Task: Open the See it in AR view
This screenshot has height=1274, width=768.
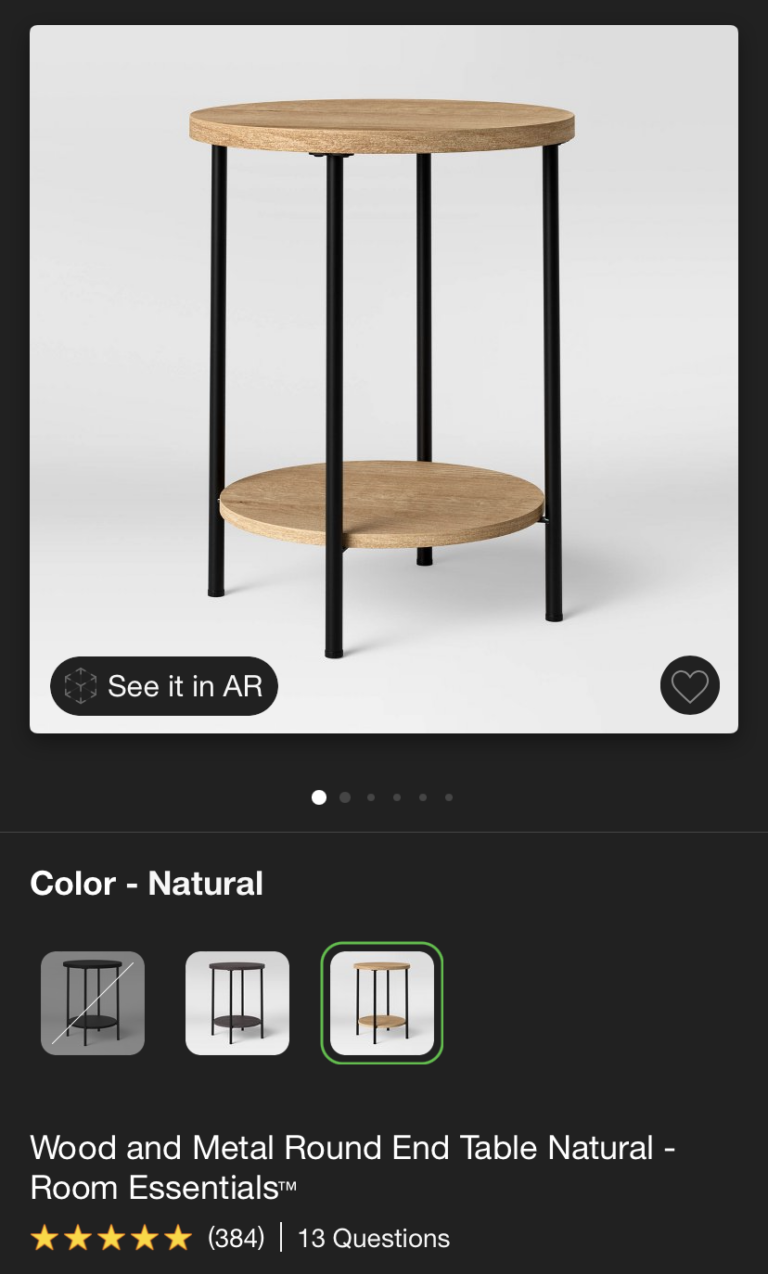Action: [x=164, y=686]
